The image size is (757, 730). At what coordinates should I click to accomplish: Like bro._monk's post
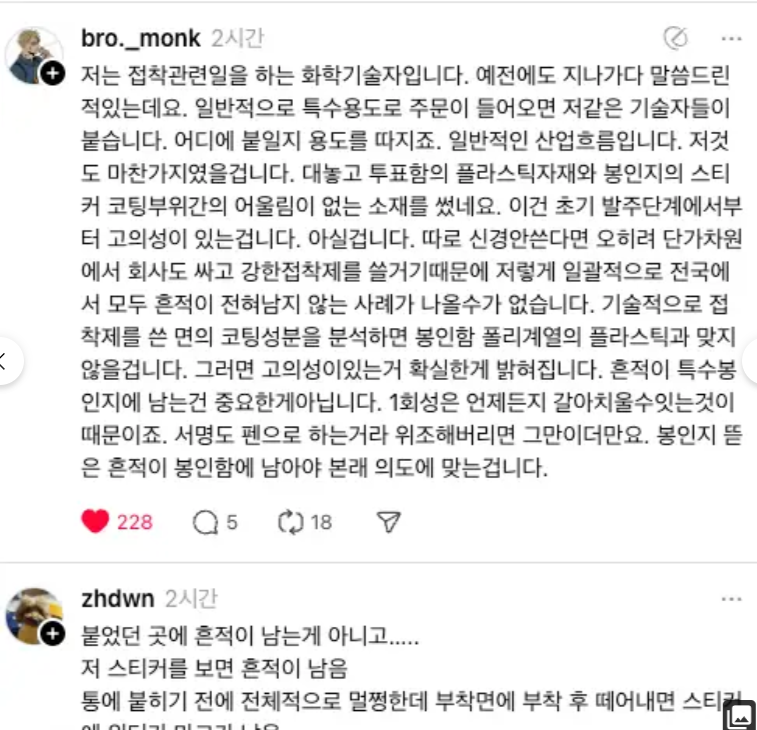(95, 521)
